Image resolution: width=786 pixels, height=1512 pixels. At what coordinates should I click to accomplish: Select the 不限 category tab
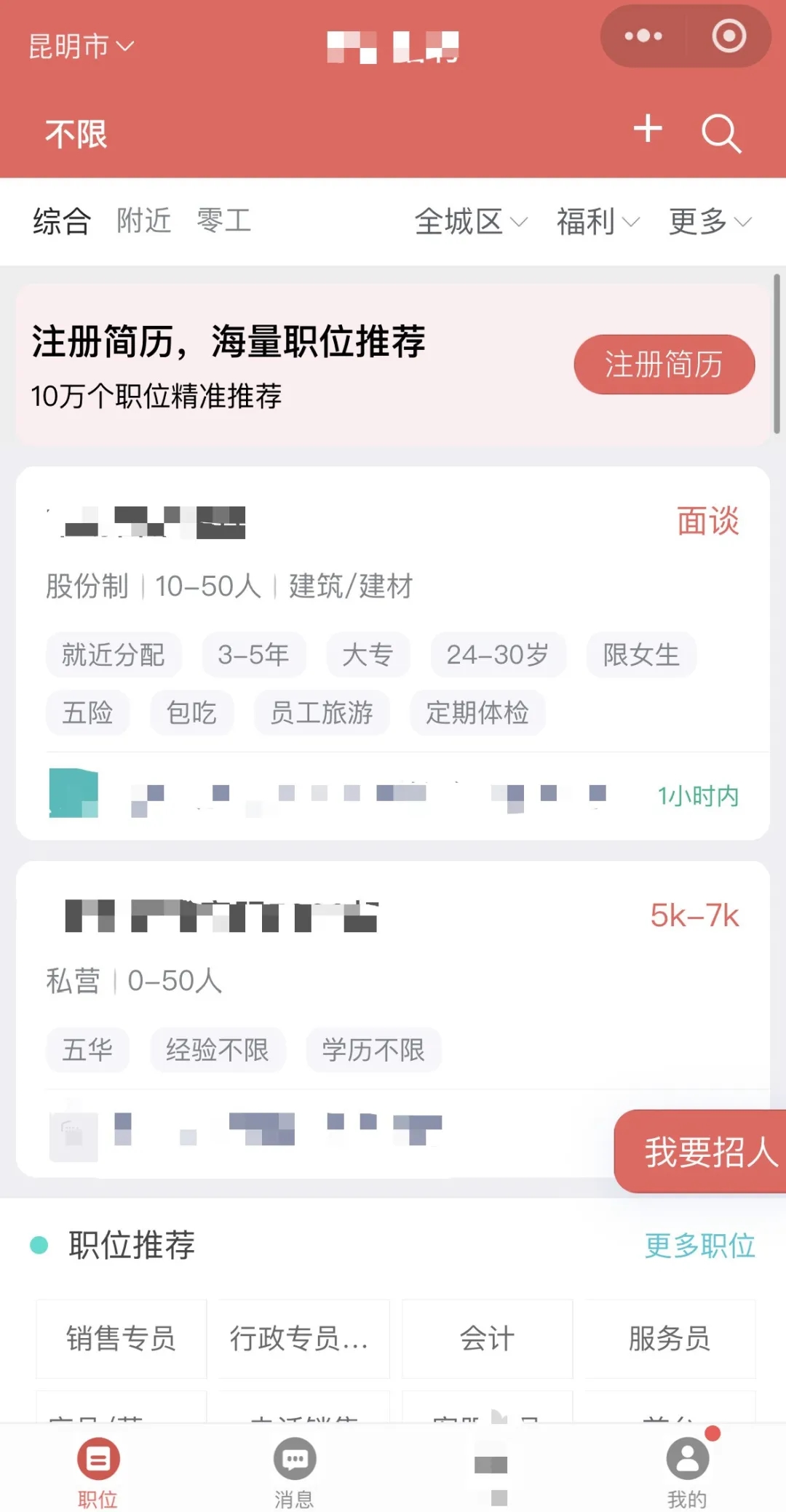(x=76, y=134)
